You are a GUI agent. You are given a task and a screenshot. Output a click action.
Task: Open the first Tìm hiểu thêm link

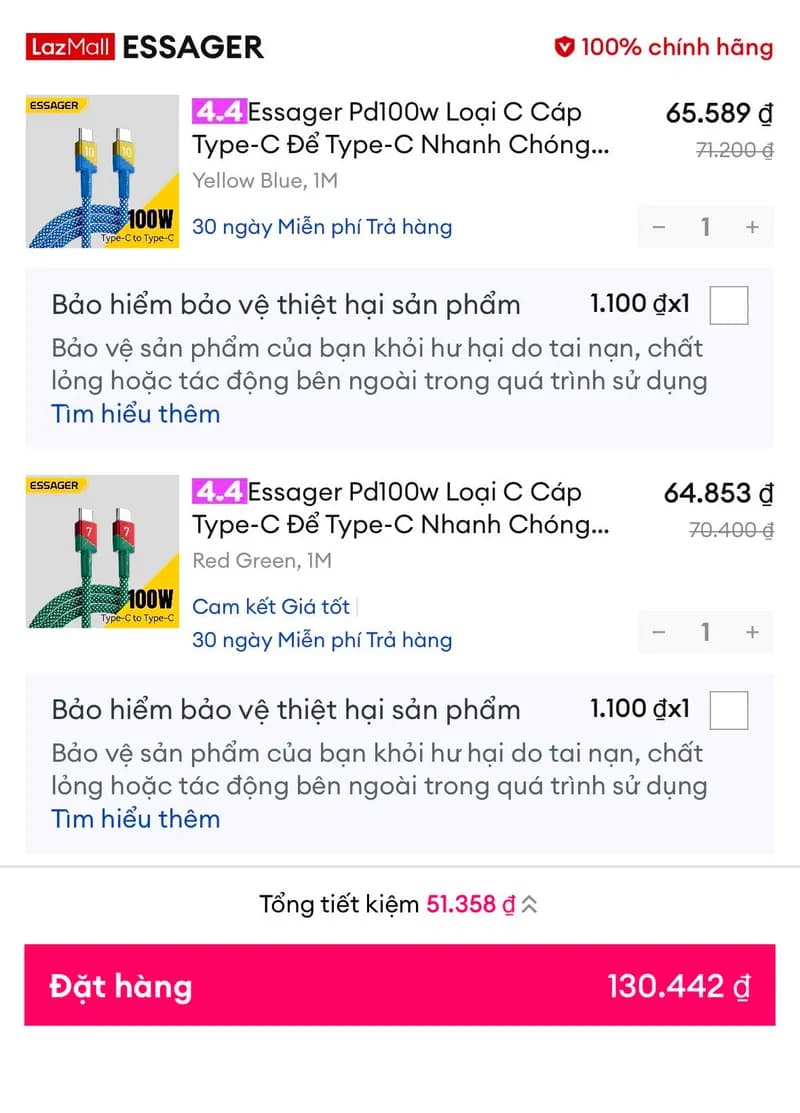click(135, 413)
